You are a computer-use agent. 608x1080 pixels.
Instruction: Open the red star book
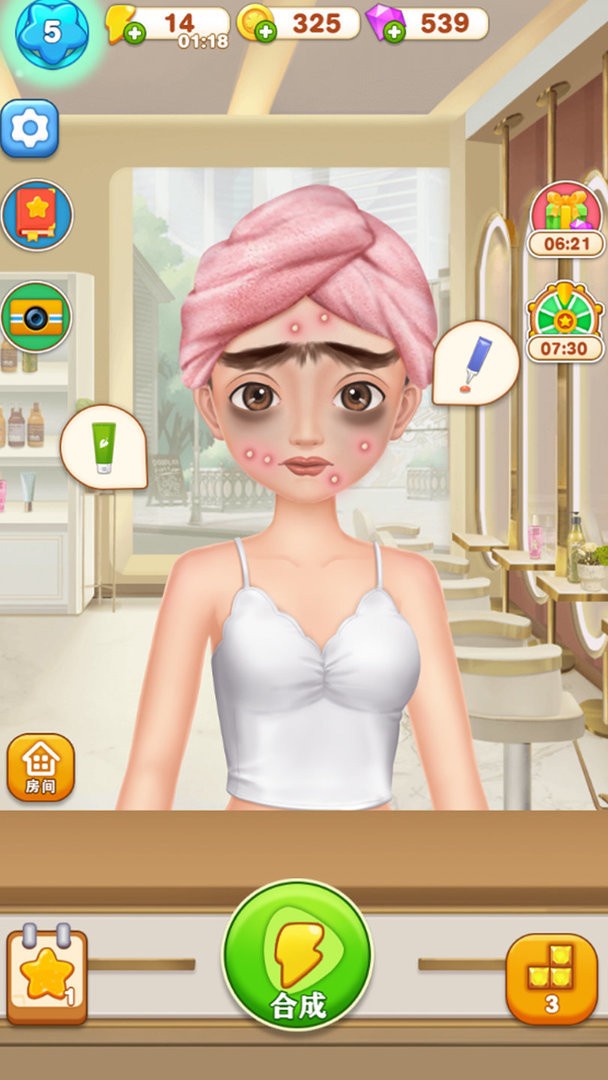click(37, 215)
